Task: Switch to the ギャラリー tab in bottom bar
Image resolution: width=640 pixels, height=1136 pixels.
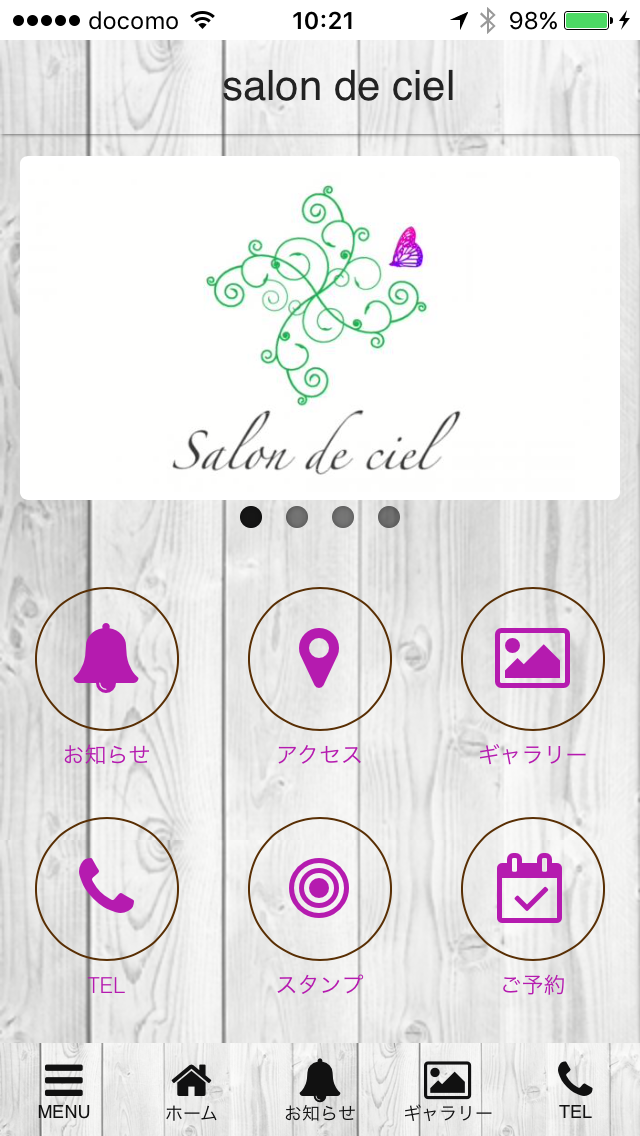Action: point(448,1090)
